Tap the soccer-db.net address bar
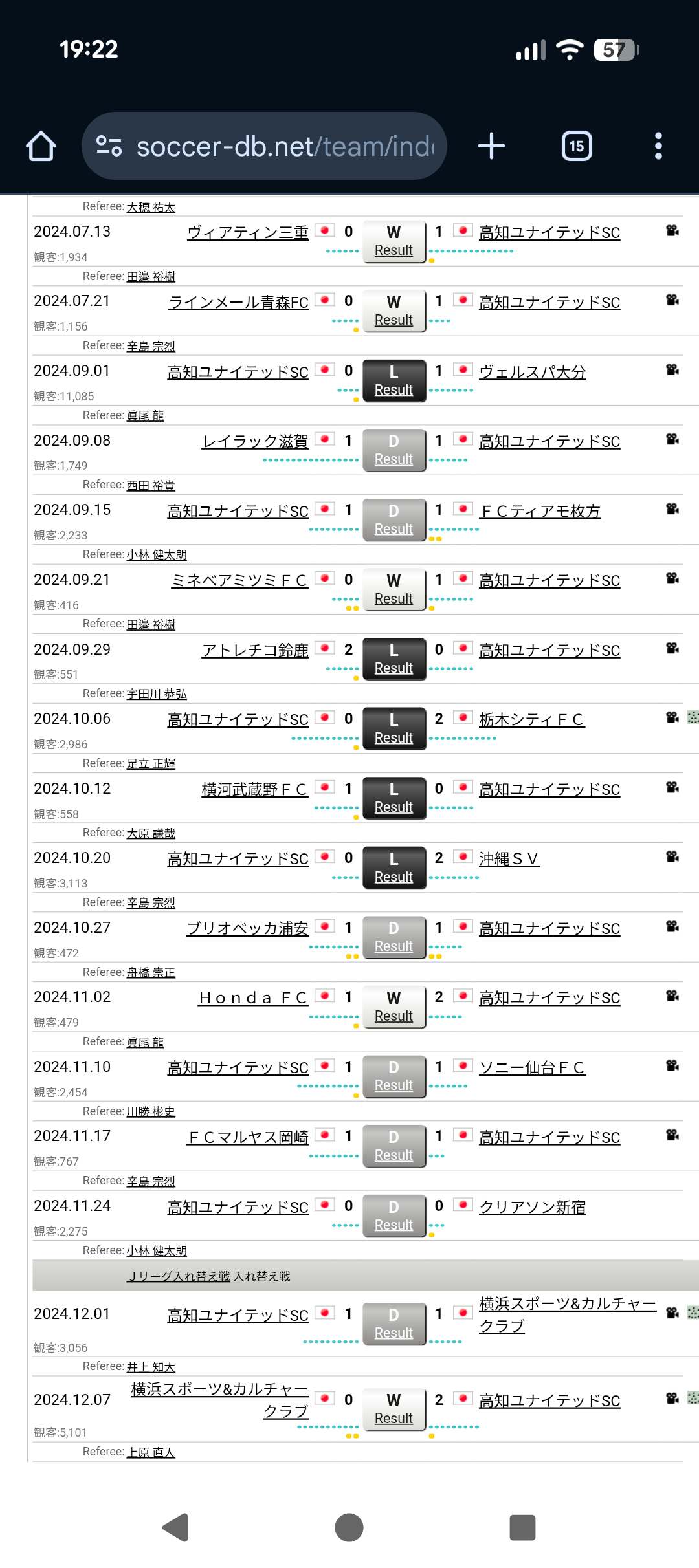 (264, 146)
